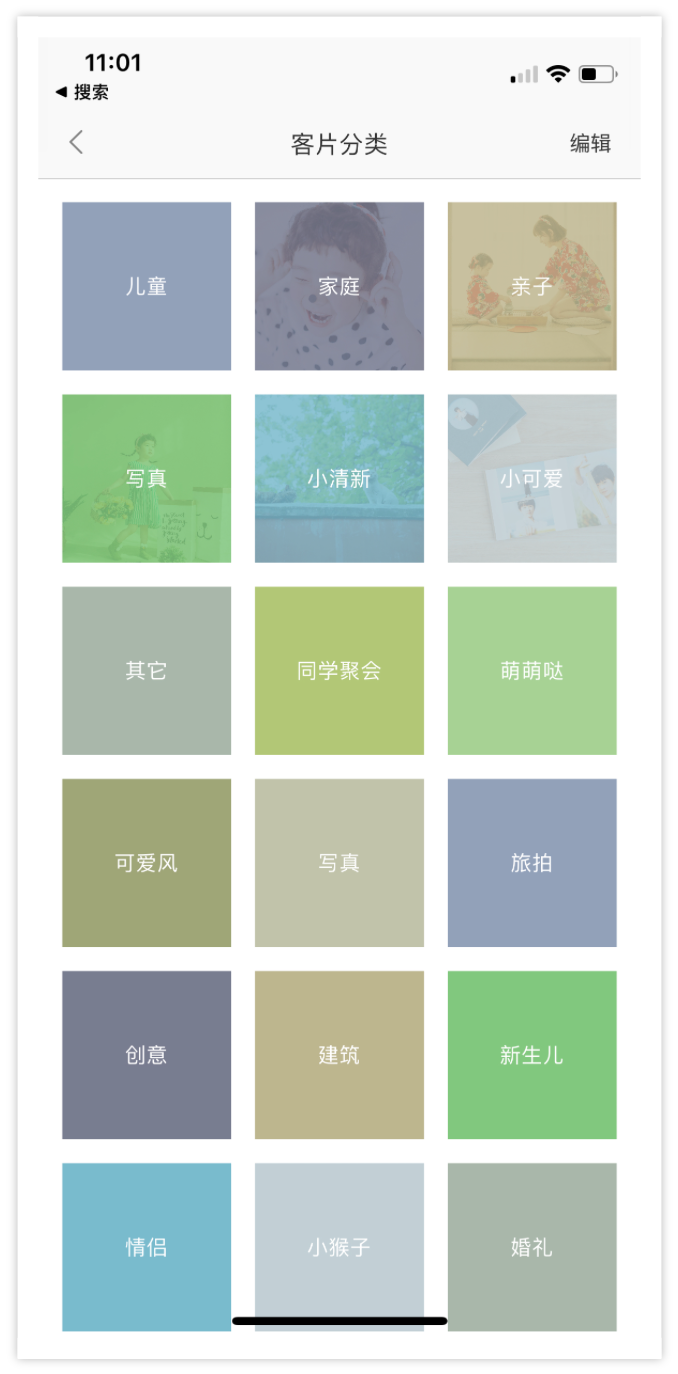
Task: Tap 编辑 to edit the categories
Action: click(590, 143)
